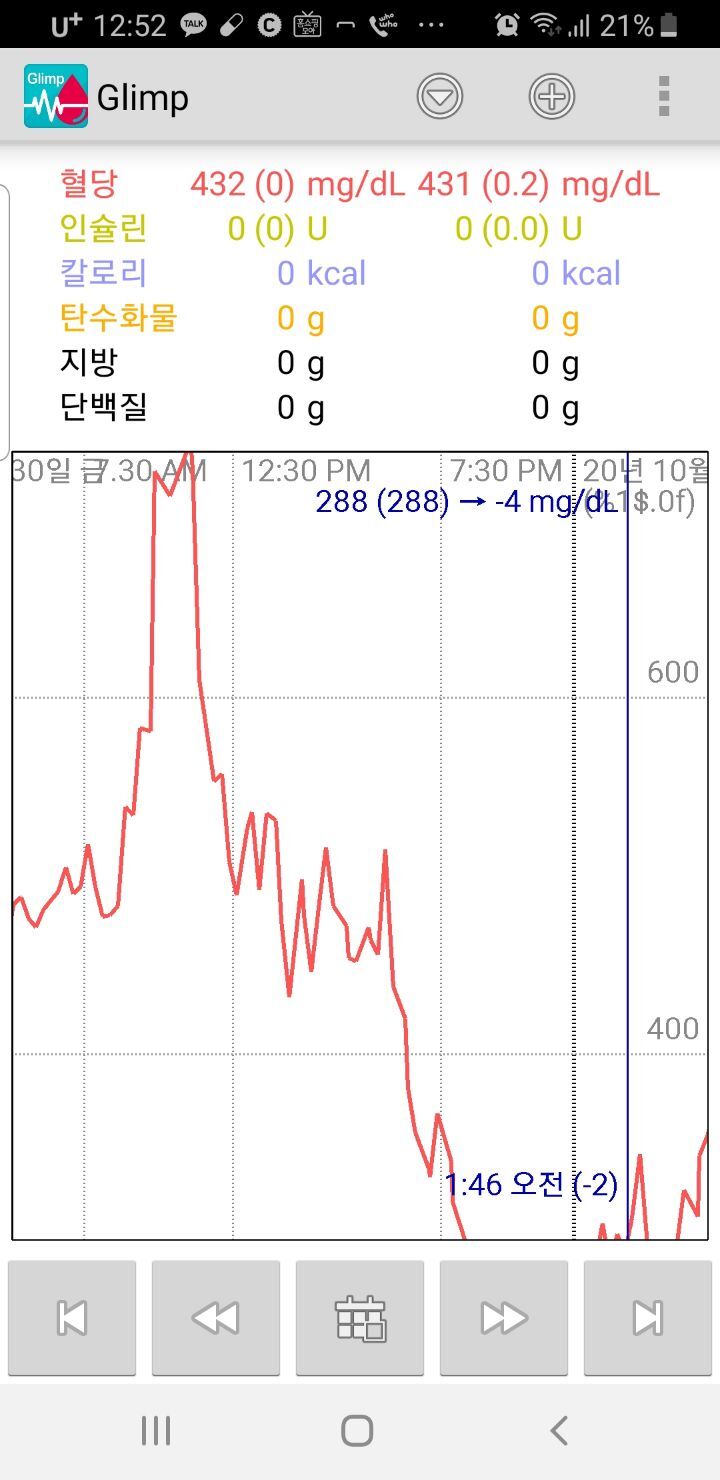Show recent apps
720x1480 pixels.
156,1431
